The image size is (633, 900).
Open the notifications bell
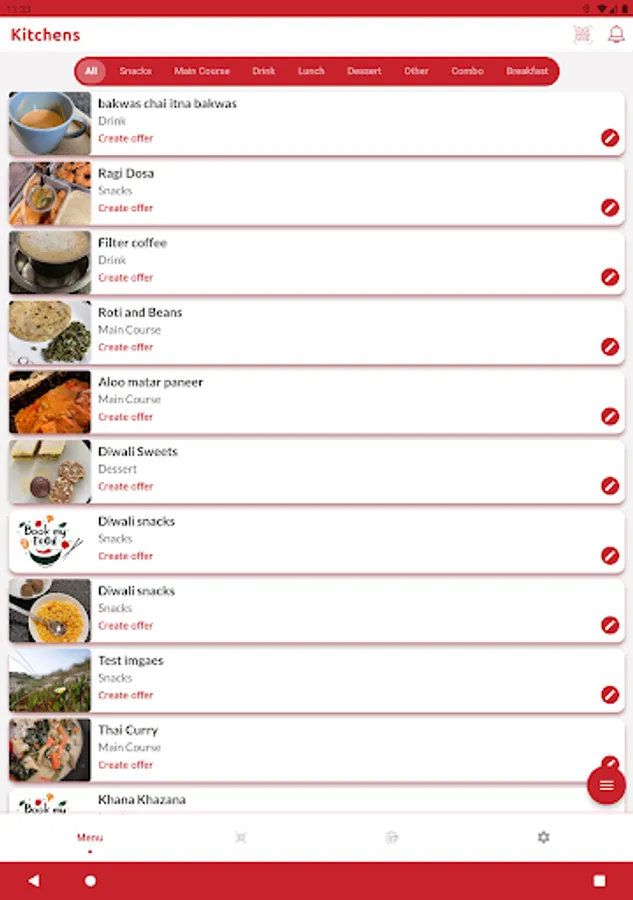[616, 35]
